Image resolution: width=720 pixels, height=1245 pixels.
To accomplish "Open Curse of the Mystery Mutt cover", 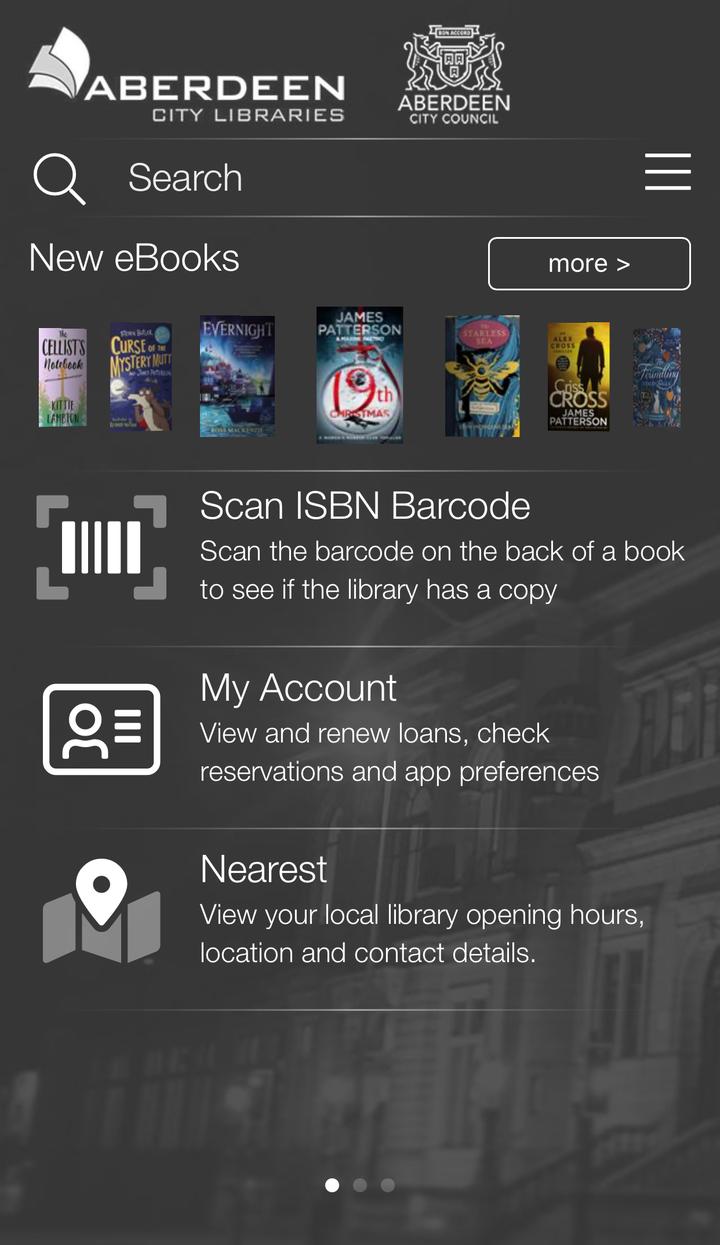I will 140,376.
